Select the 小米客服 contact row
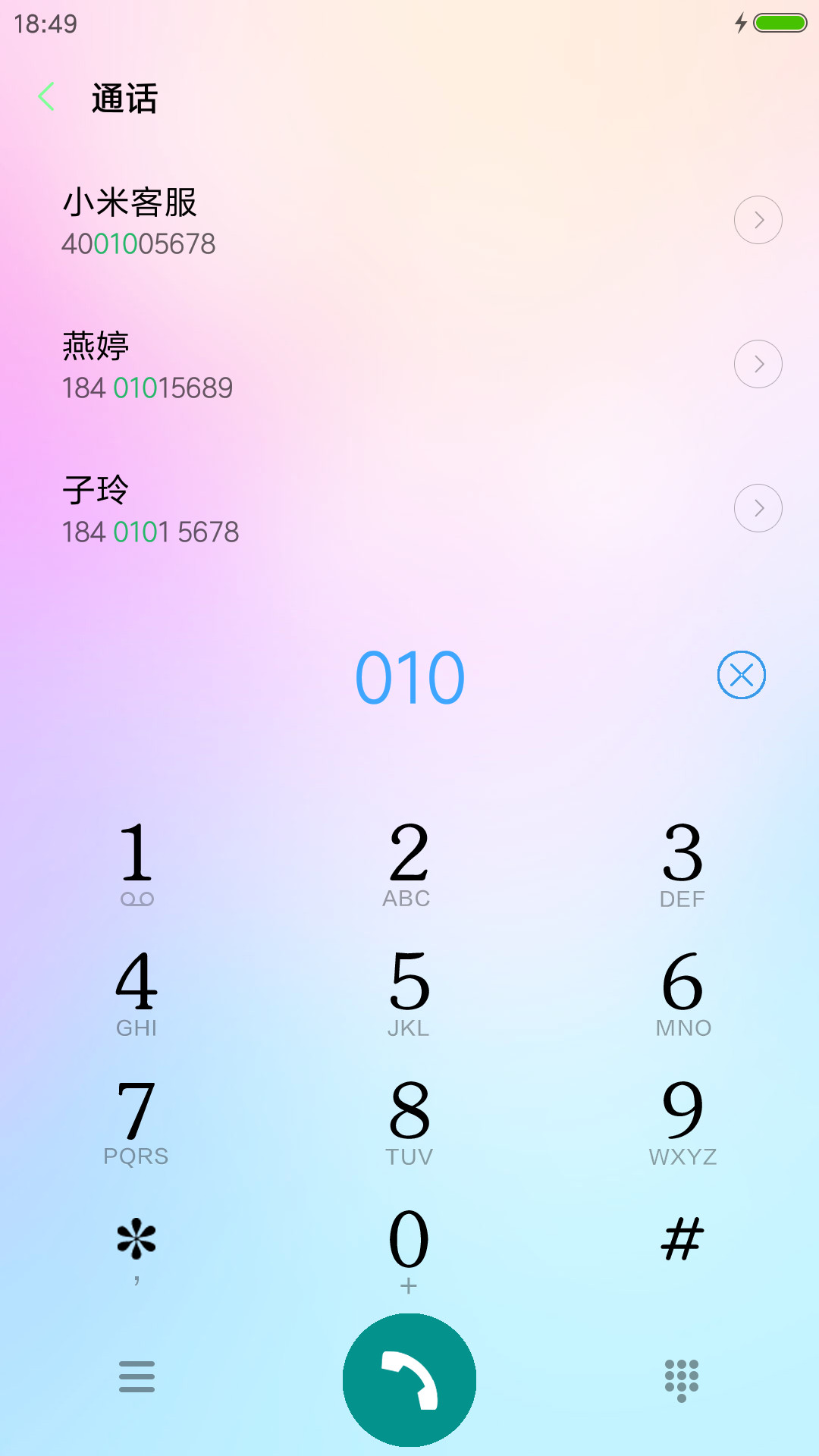Image resolution: width=819 pixels, height=1456 pixels. click(409, 221)
